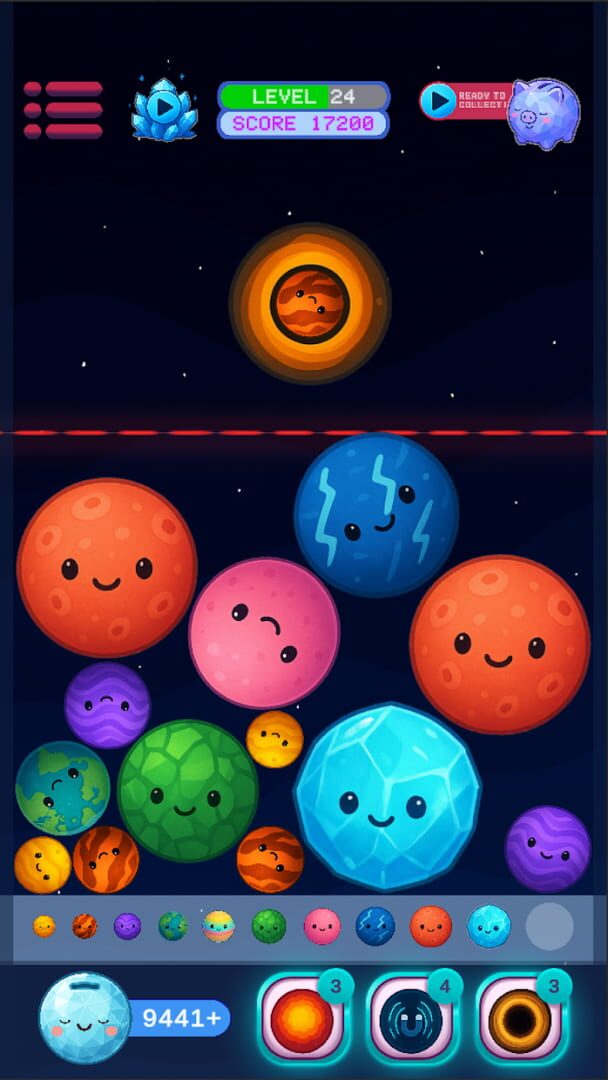Tap the blue crystal video reward

pos(163,110)
